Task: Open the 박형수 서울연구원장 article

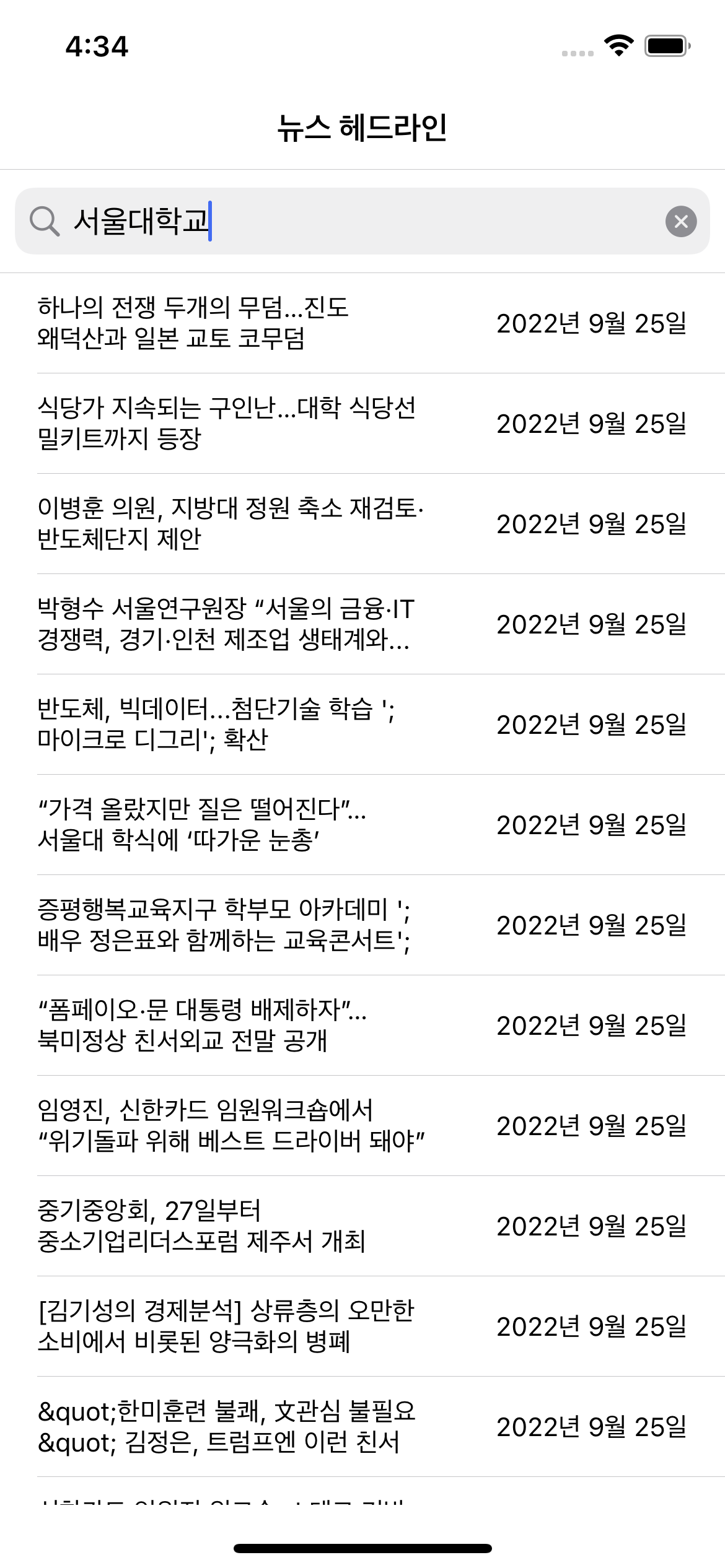Action: (x=362, y=624)
